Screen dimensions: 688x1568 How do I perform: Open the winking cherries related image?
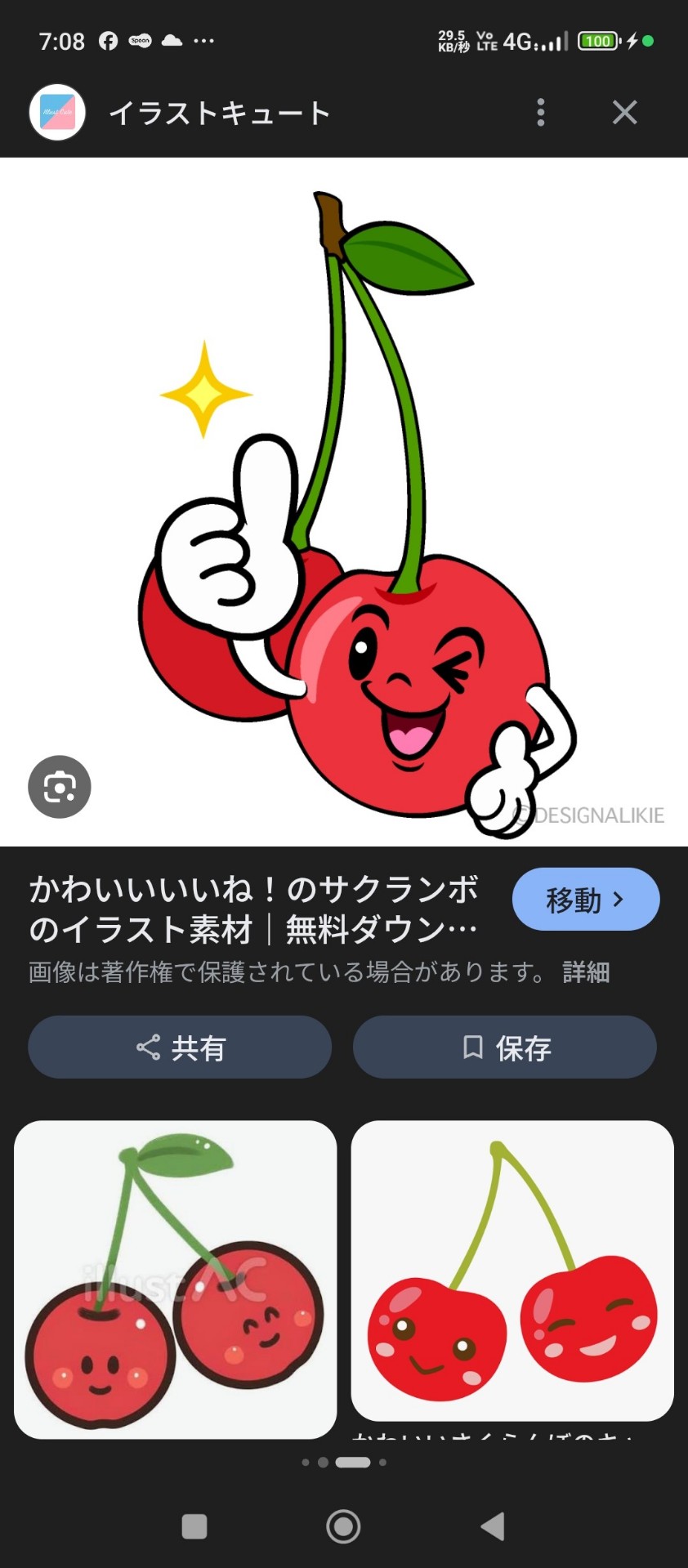512,1271
